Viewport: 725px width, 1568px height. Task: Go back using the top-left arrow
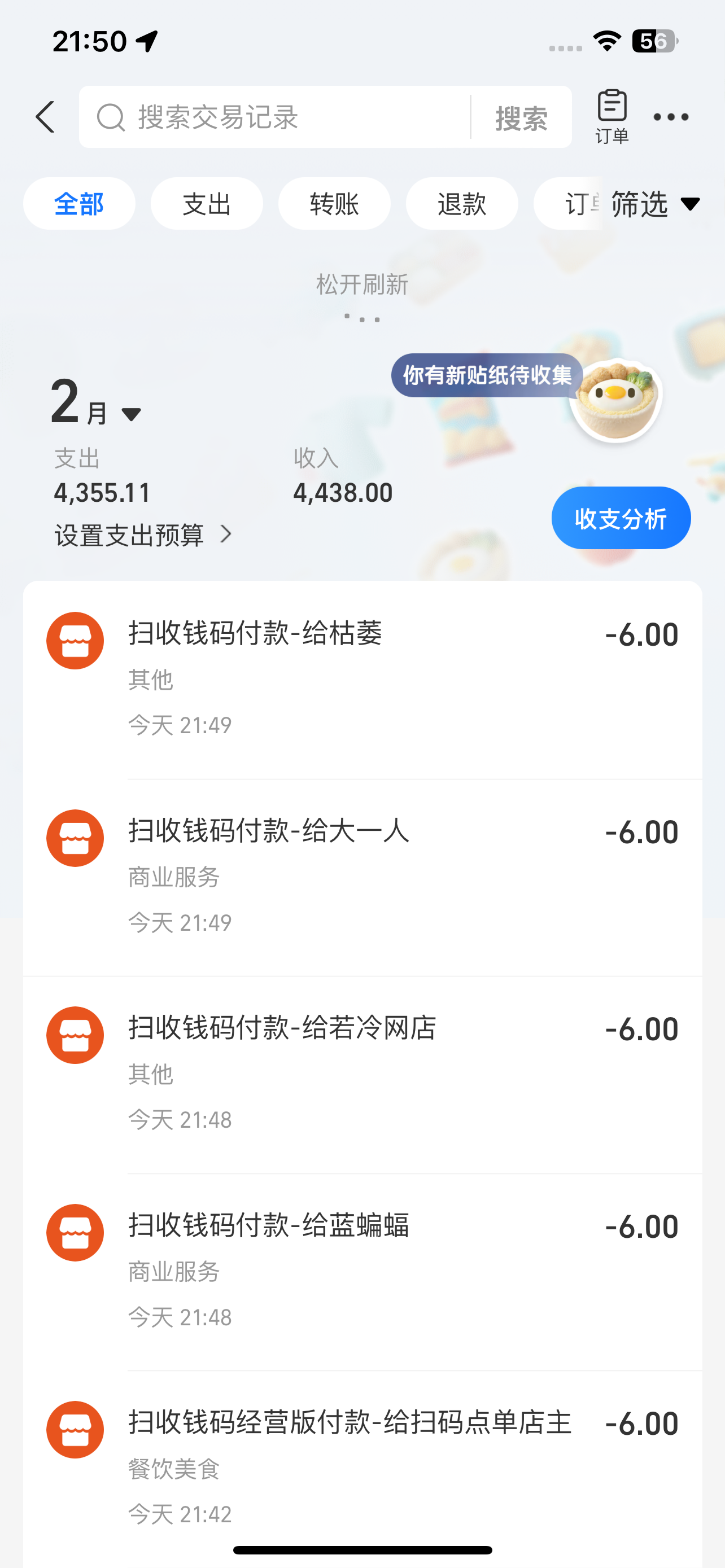point(46,117)
